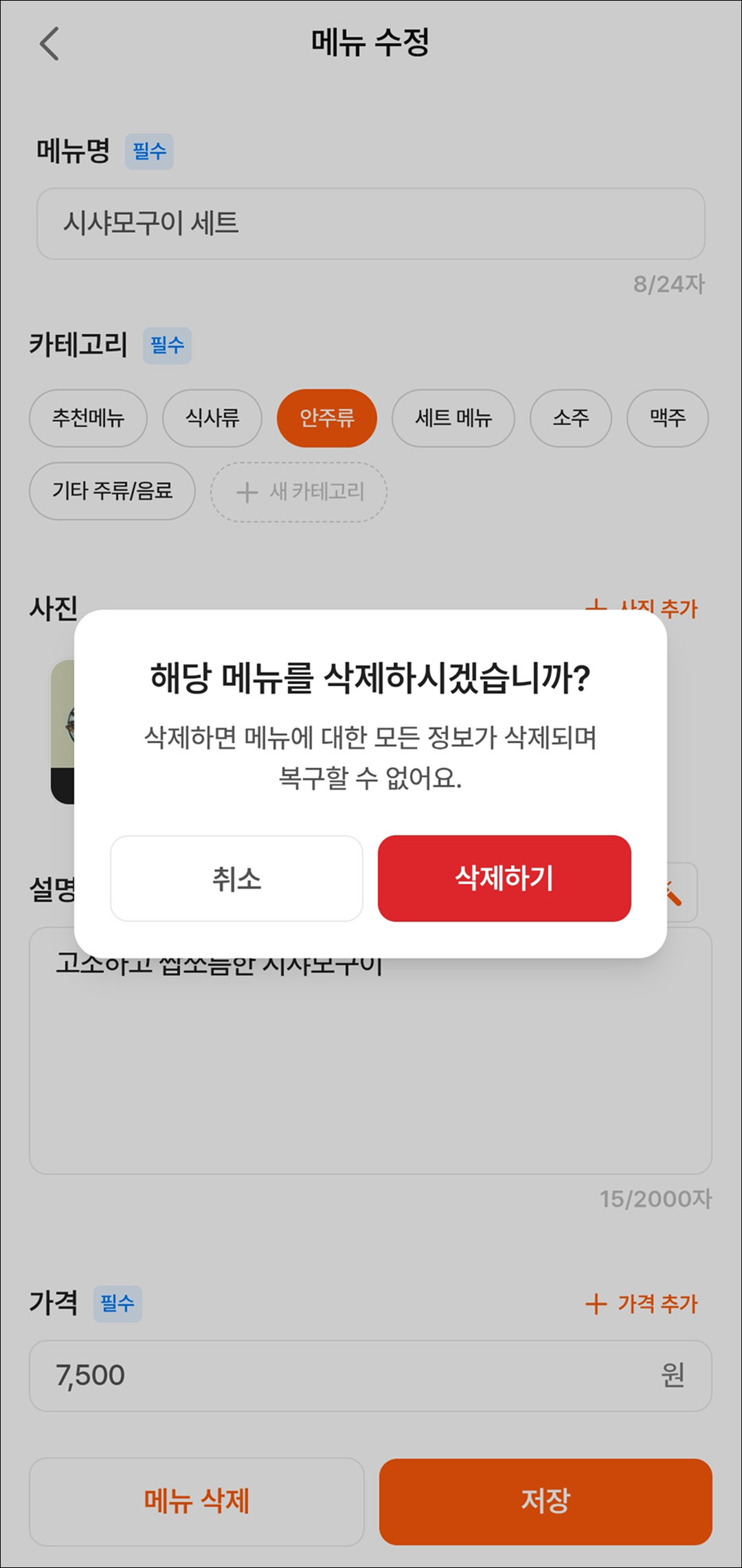Tap the 메뉴 삭제 button
Viewport: 742px width, 1568px height.
[x=196, y=1501]
